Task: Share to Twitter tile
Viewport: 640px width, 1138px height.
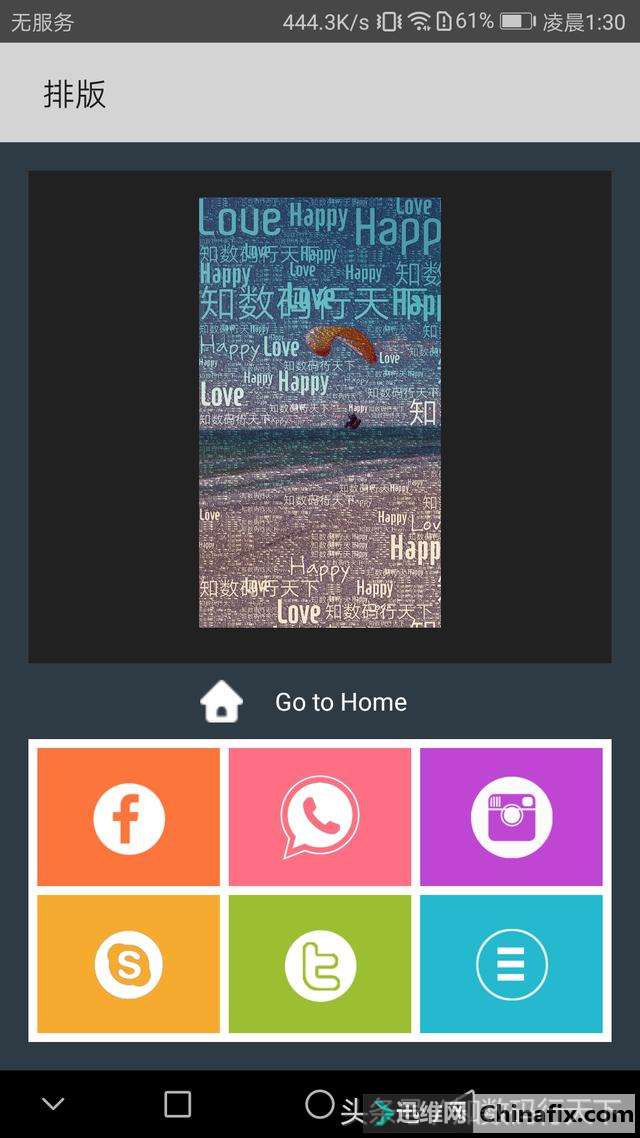Action: (320, 964)
